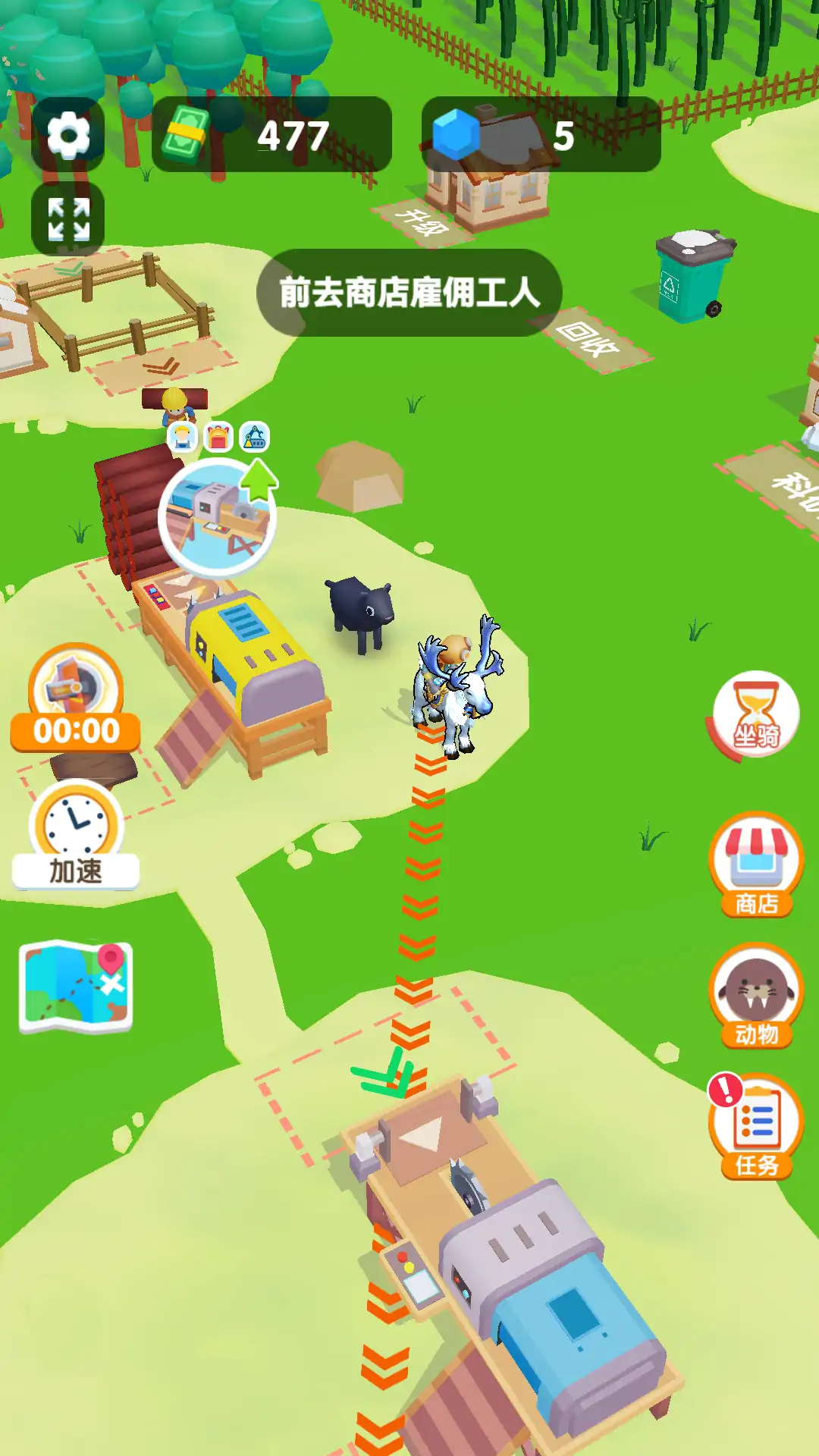Open the 任务 task list
Image resolution: width=819 pixels, height=1456 pixels.
(756, 1126)
